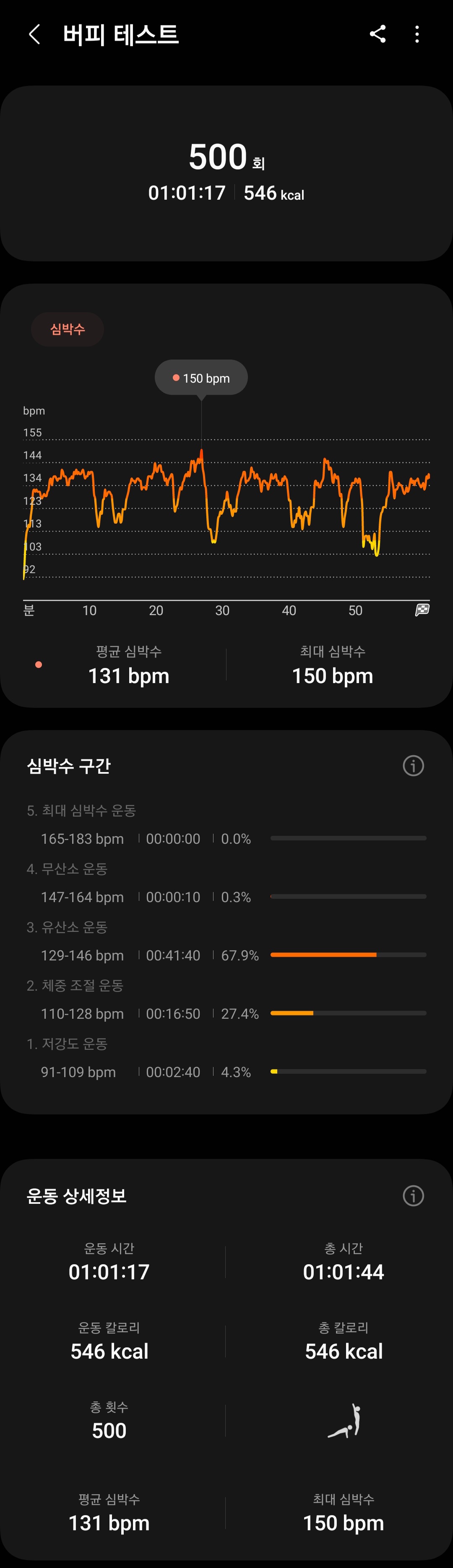
Task: Open info for 심박수 구간
Action: point(413,766)
